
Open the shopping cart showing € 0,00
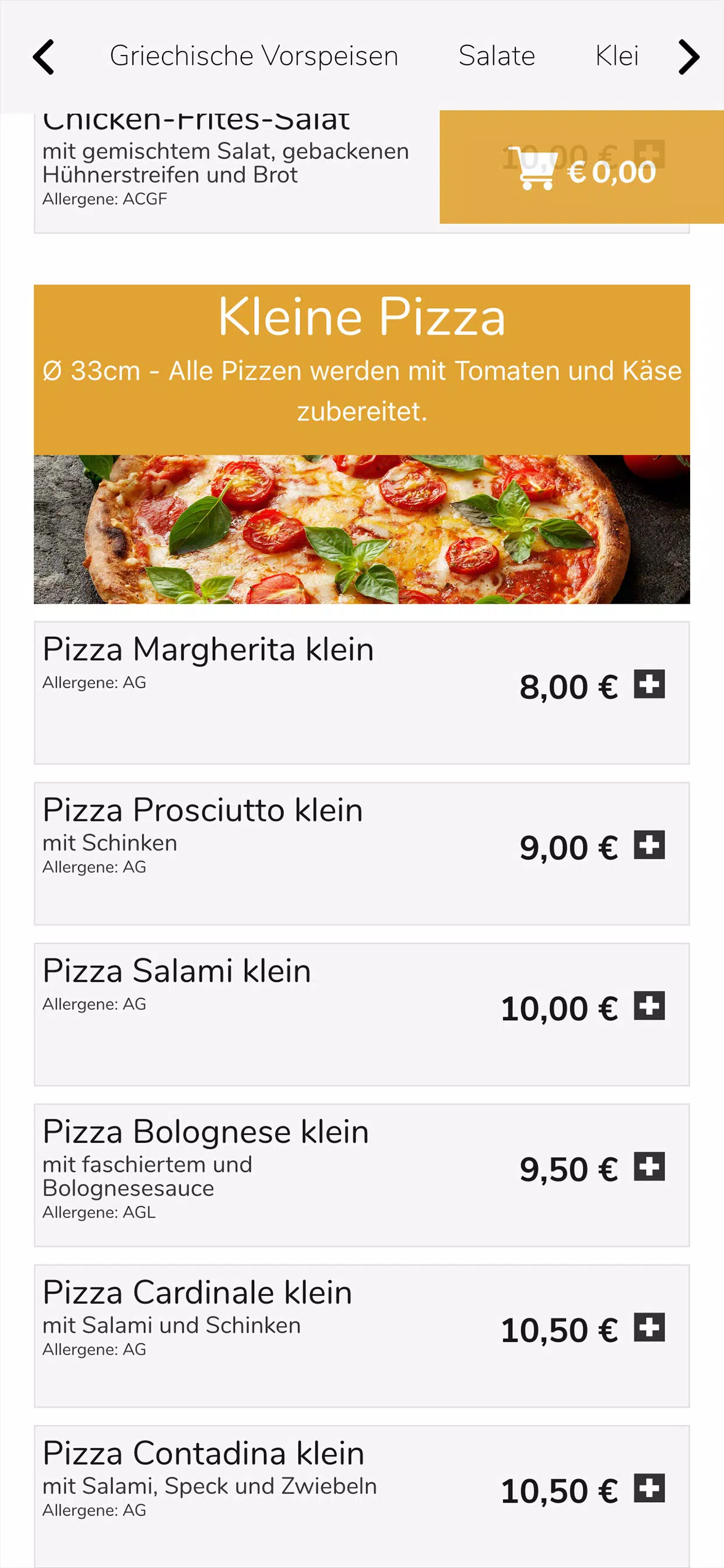(x=582, y=167)
